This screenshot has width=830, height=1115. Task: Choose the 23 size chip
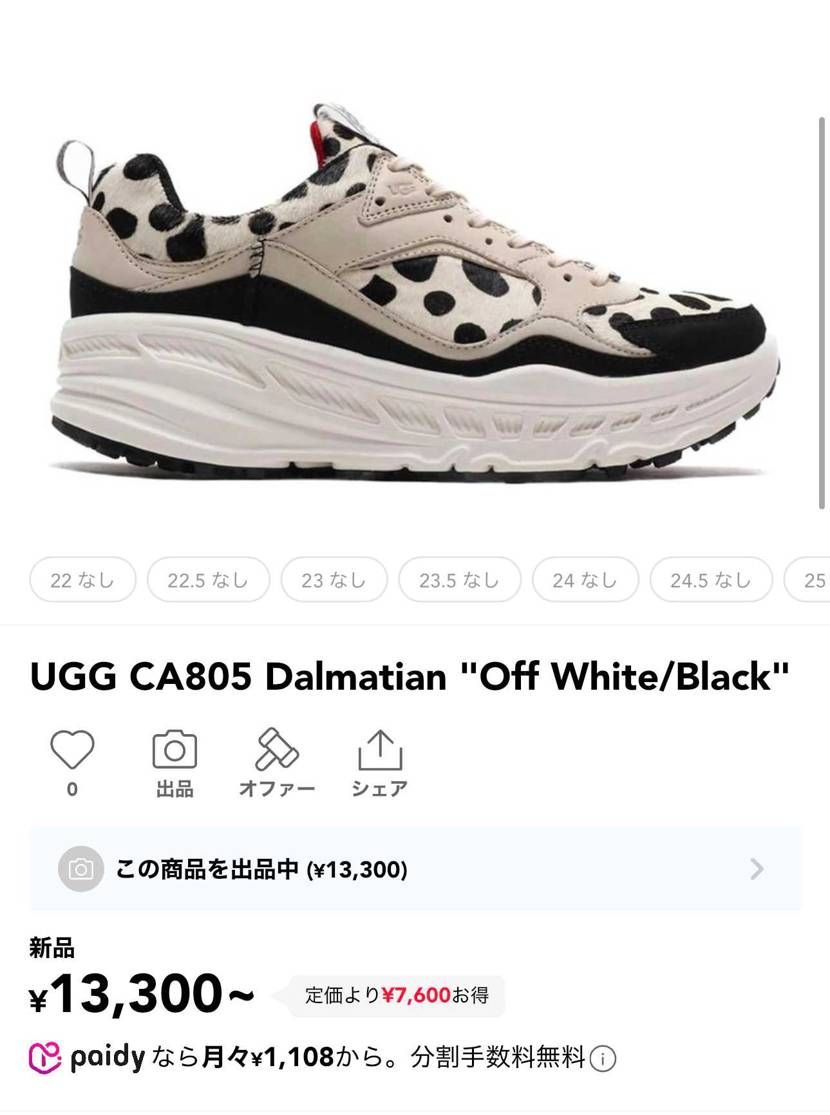[333, 580]
